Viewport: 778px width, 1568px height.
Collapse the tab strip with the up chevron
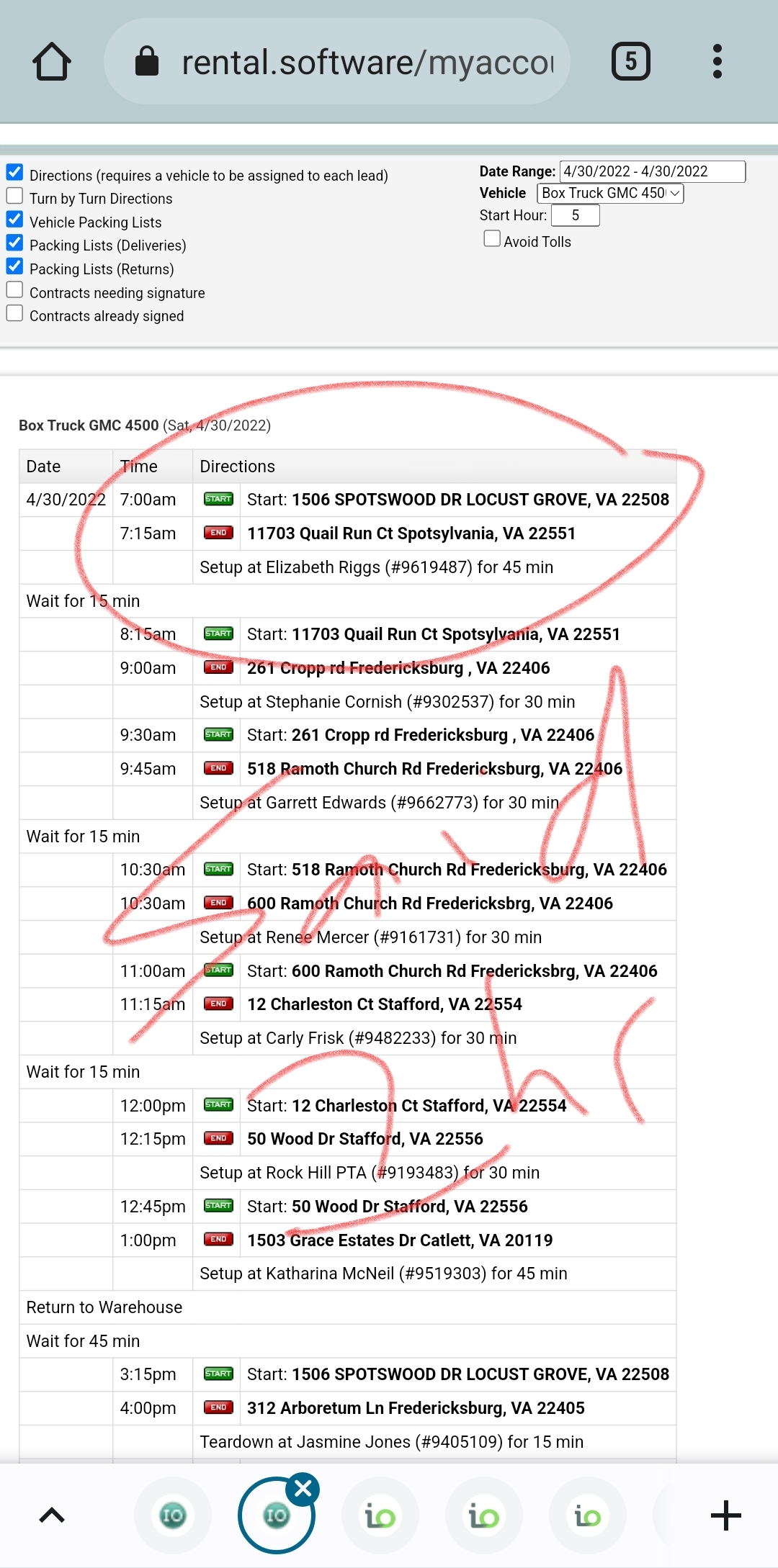coord(52,1515)
